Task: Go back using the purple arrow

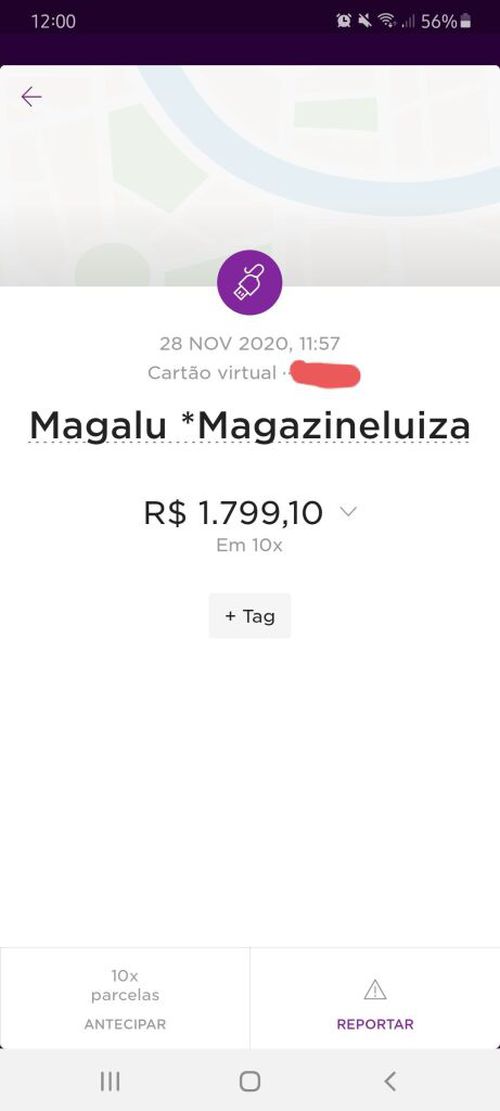Action: click(x=31, y=97)
